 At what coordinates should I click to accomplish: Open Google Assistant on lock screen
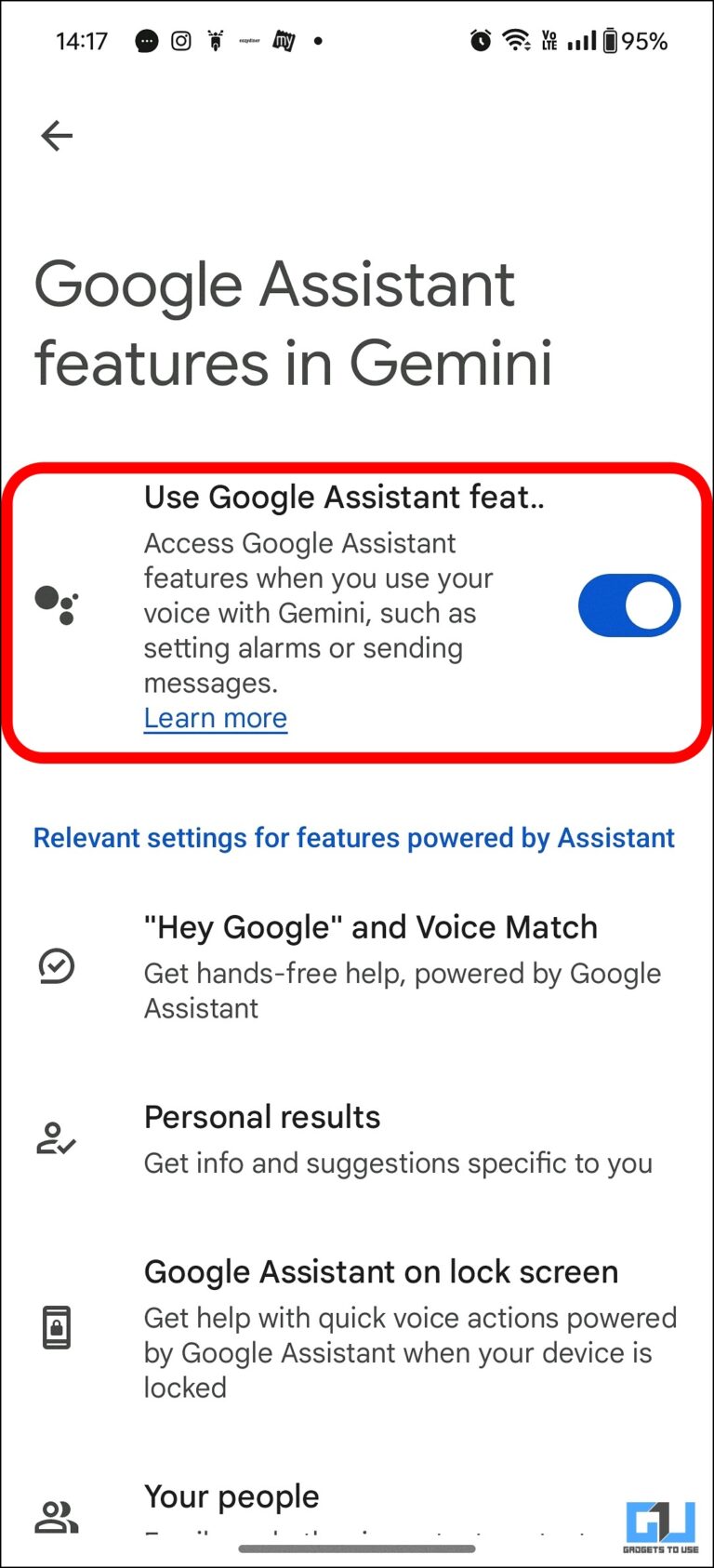pos(357,1328)
